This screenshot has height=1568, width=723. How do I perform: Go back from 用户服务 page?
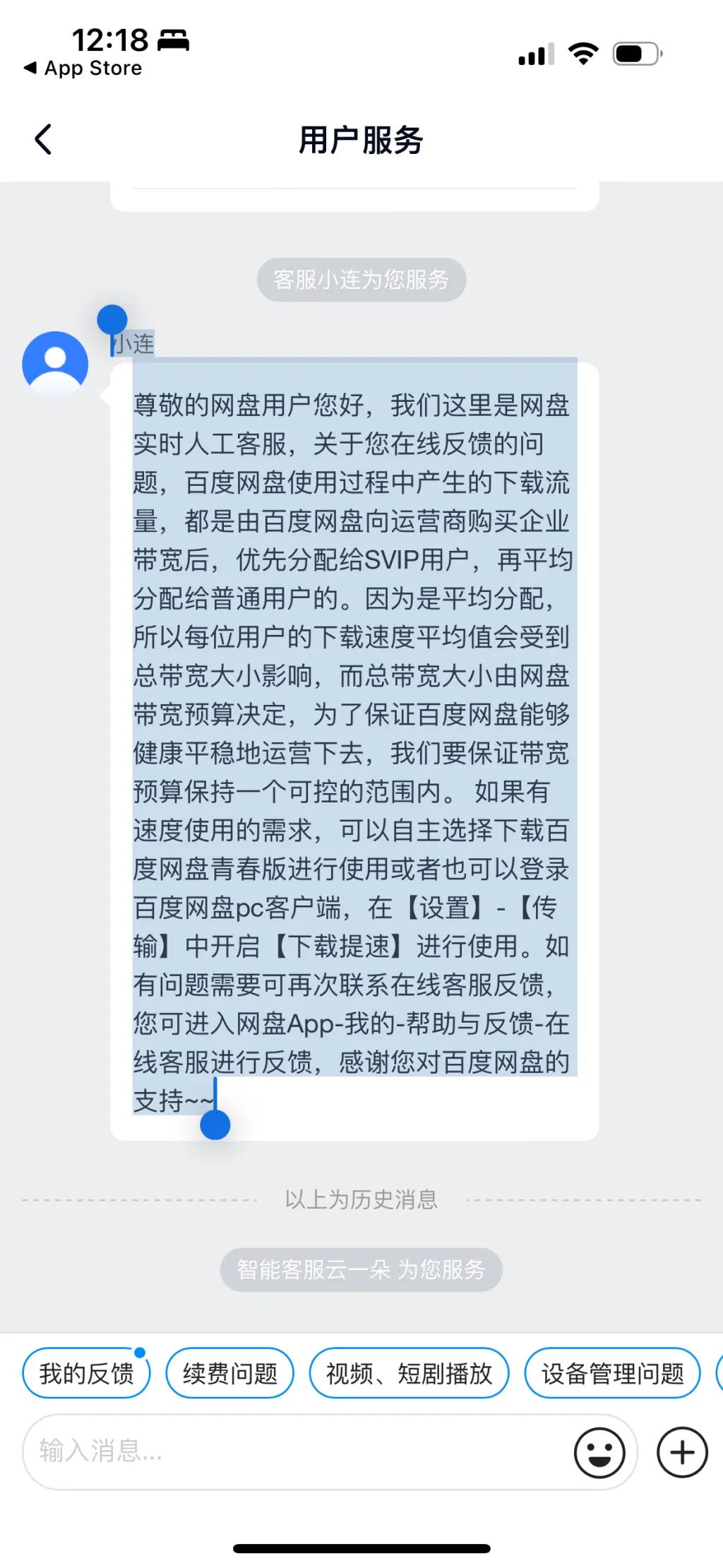pyautogui.click(x=44, y=139)
